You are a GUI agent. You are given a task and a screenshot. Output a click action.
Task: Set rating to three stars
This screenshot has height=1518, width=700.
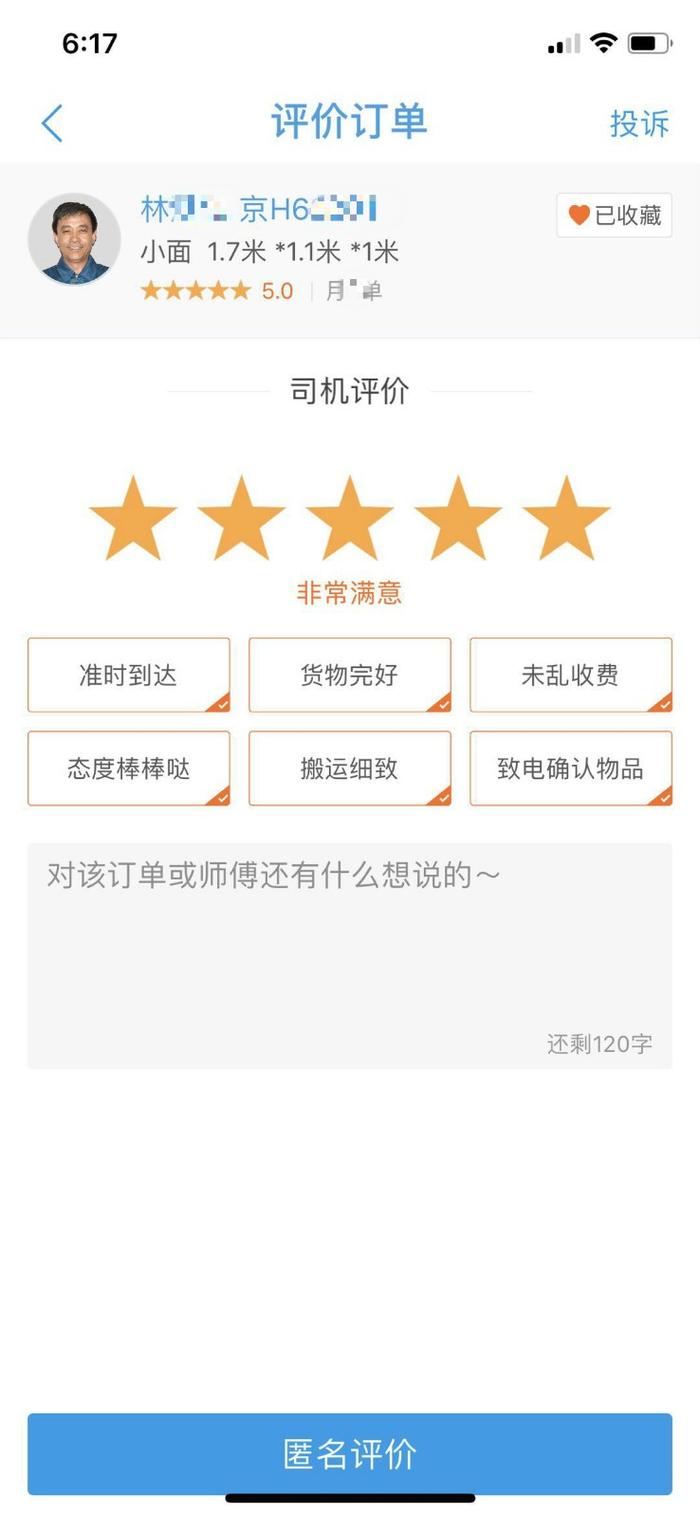[x=349, y=518]
